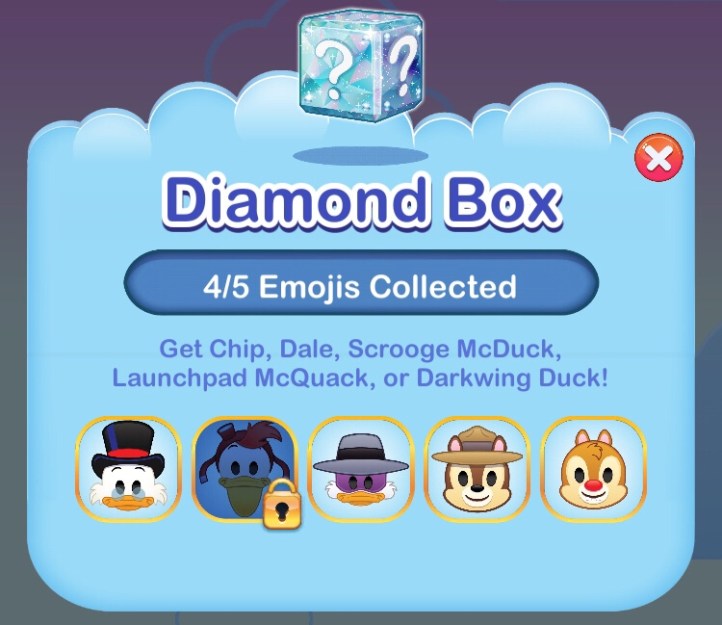
Task: Close the Diamond Box dialog
Action: tap(659, 160)
